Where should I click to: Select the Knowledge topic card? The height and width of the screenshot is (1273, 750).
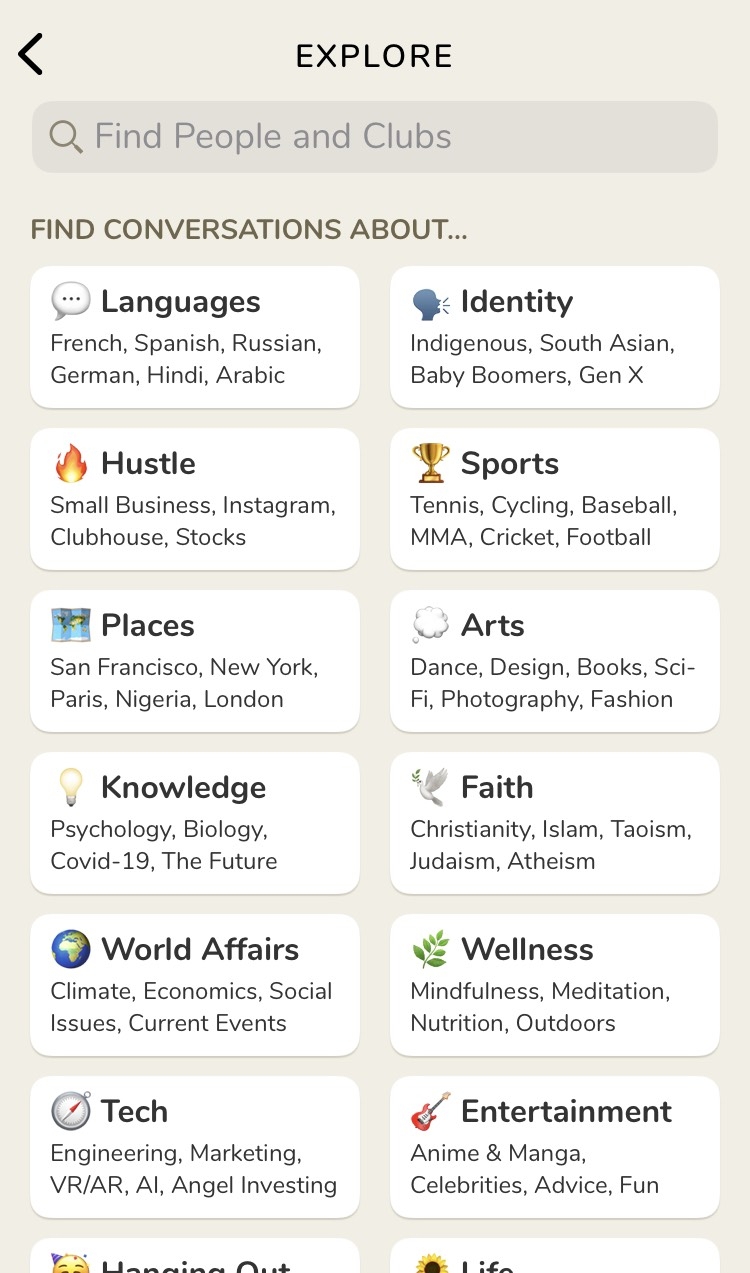pos(195,823)
